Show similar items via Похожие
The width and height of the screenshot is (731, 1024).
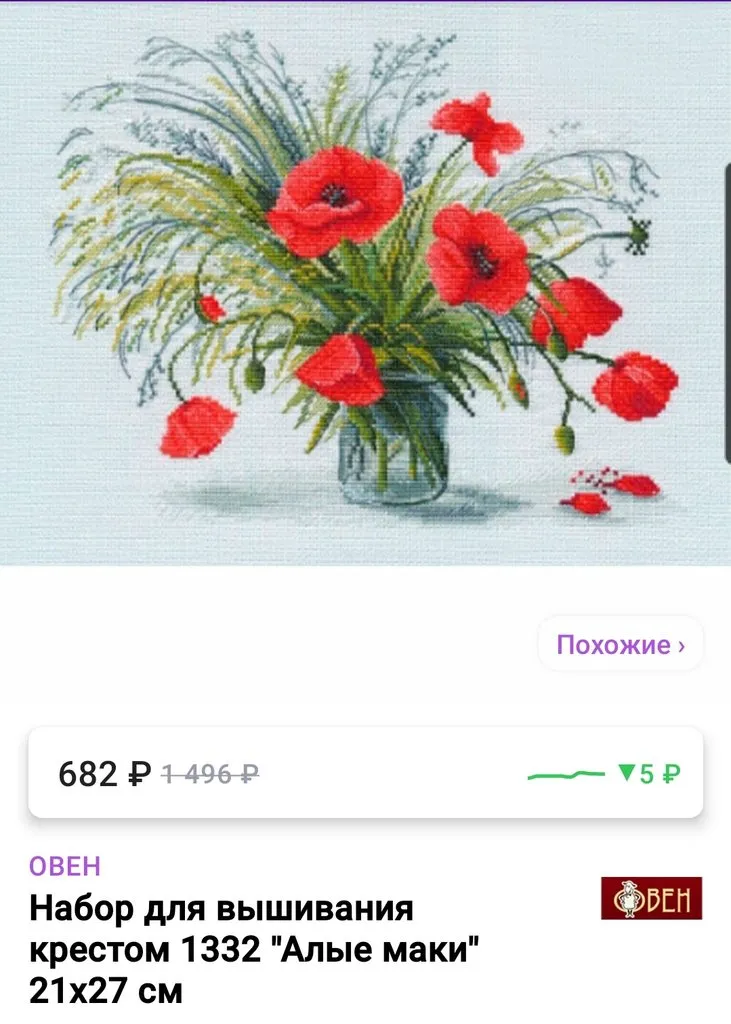[620, 645]
